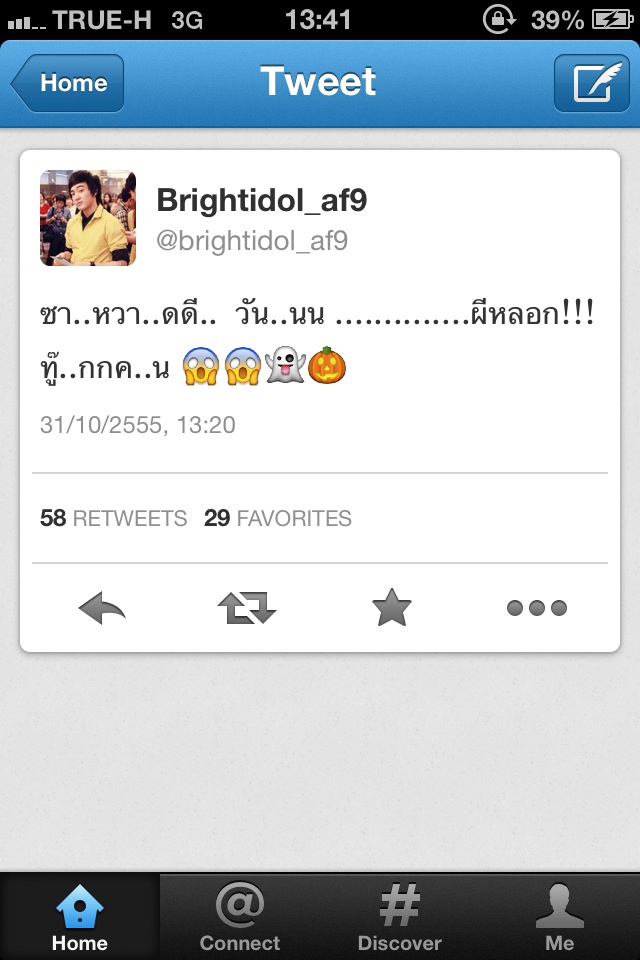View the 58 retweets list
The width and height of the screenshot is (640, 960).
(113, 518)
